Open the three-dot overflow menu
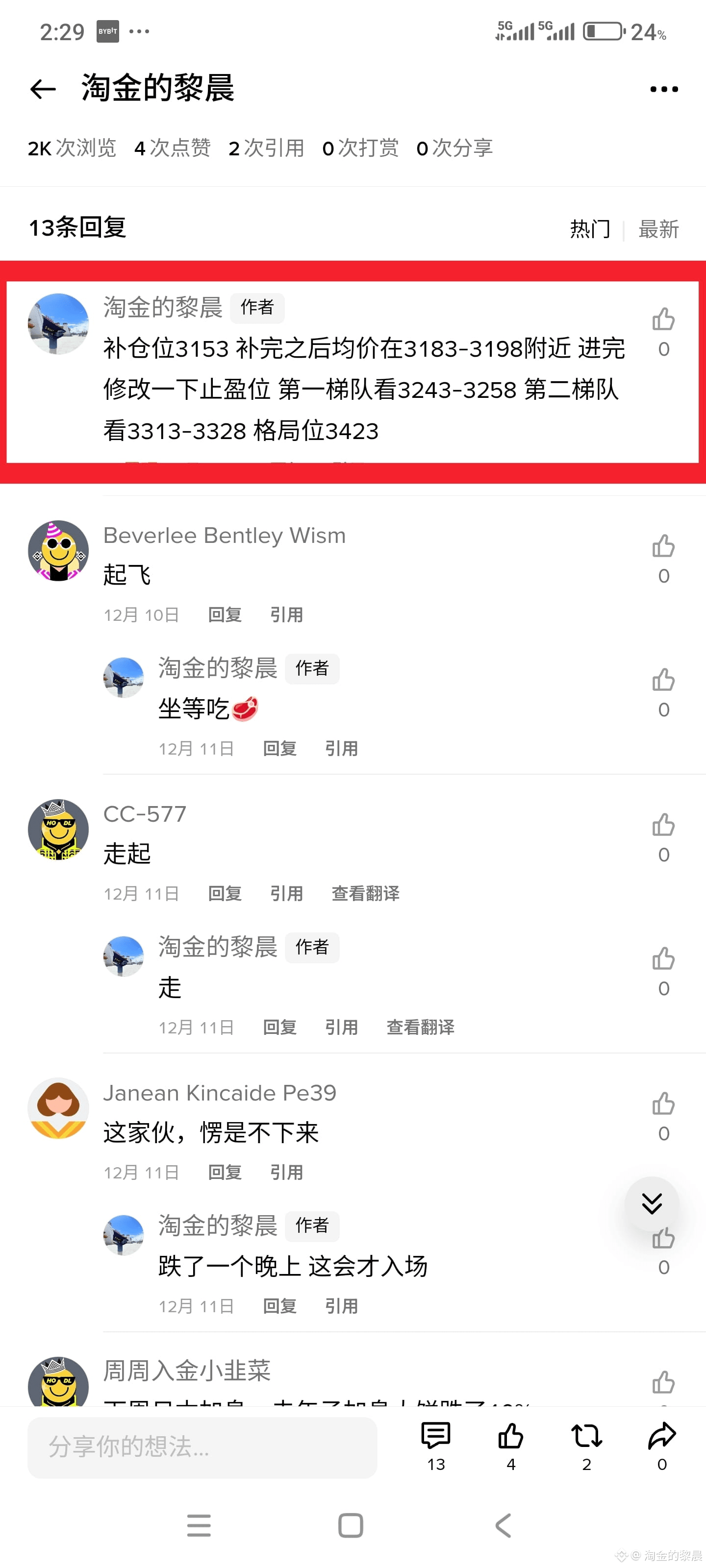Screen dimensions: 706x1568 click(663, 89)
